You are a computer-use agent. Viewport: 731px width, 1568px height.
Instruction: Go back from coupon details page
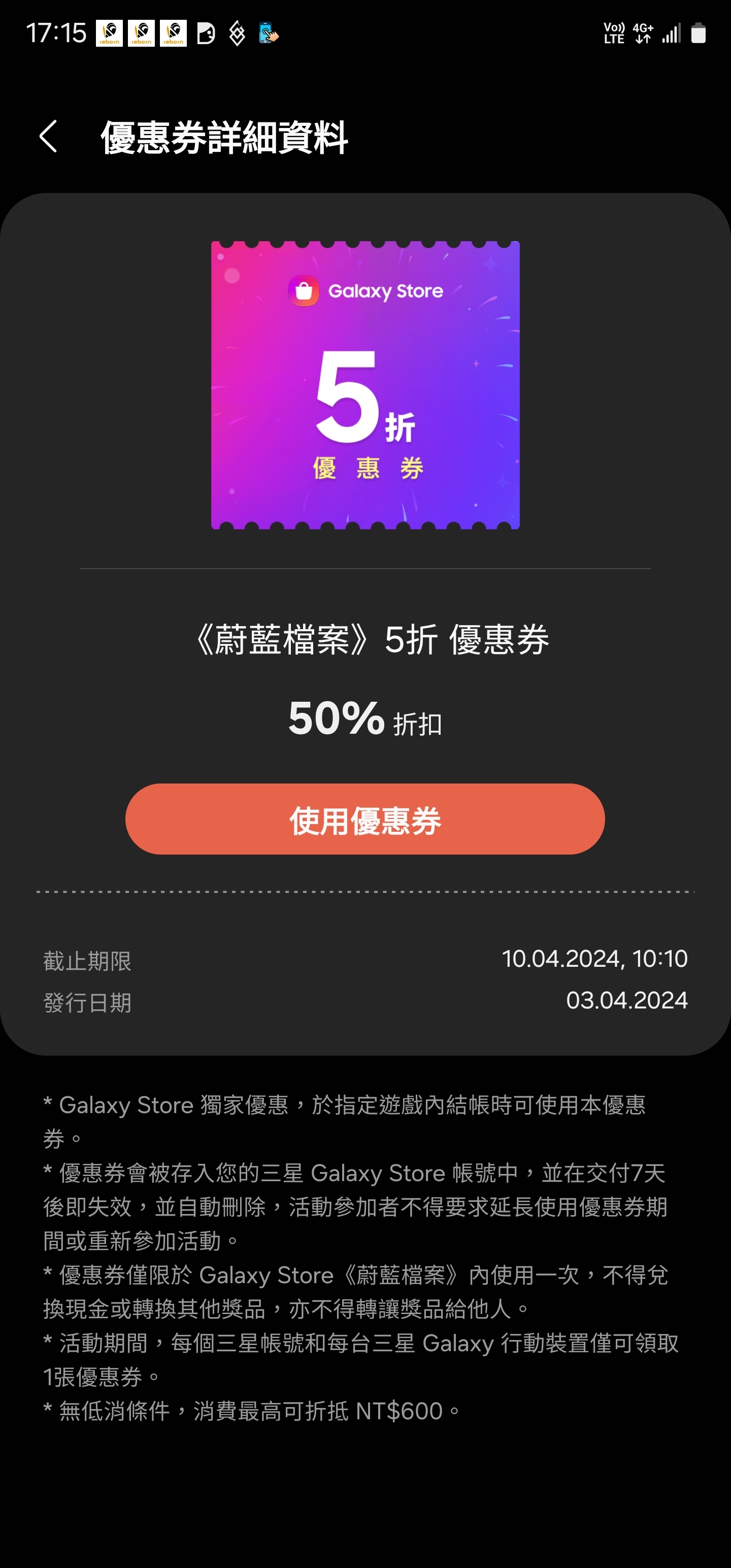[x=49, y=137]
